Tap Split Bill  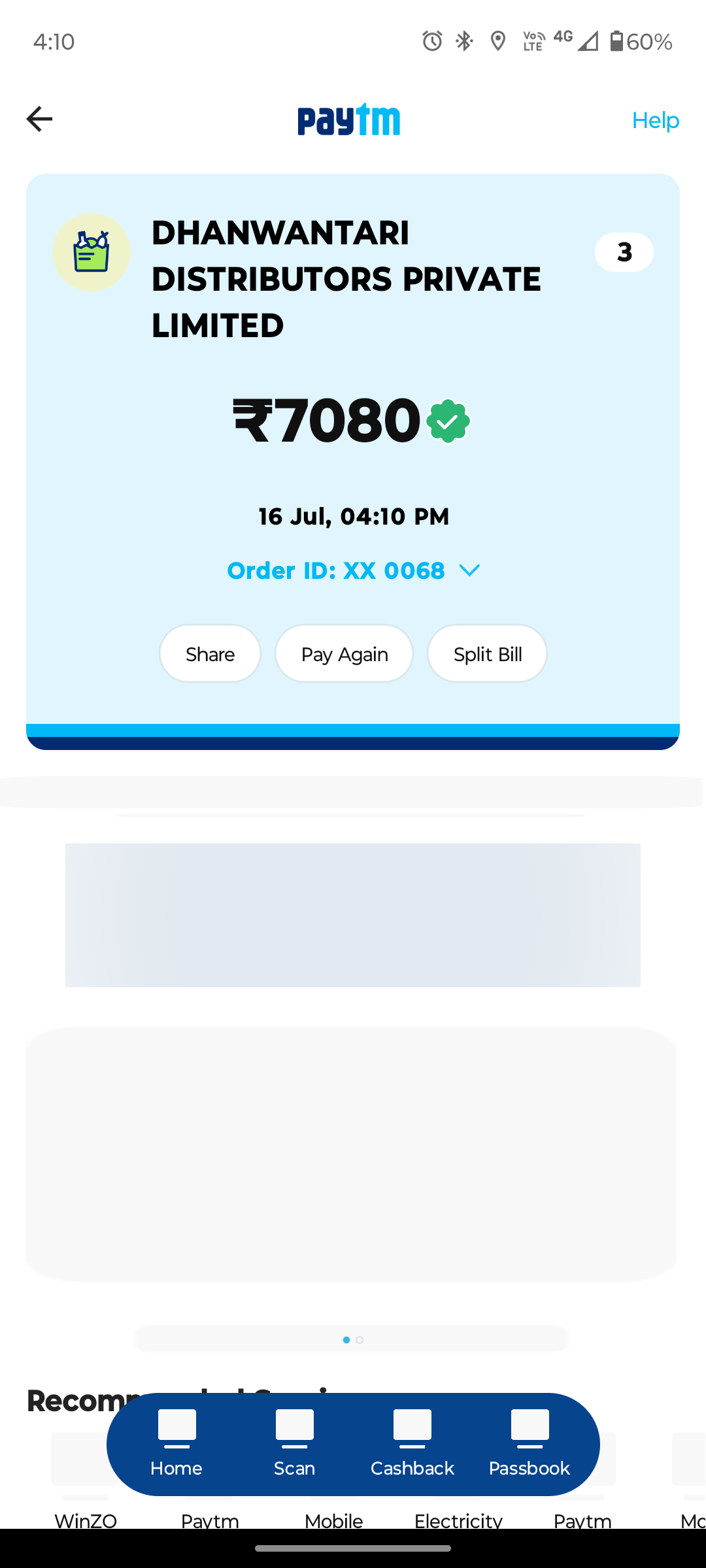[487, 654]
